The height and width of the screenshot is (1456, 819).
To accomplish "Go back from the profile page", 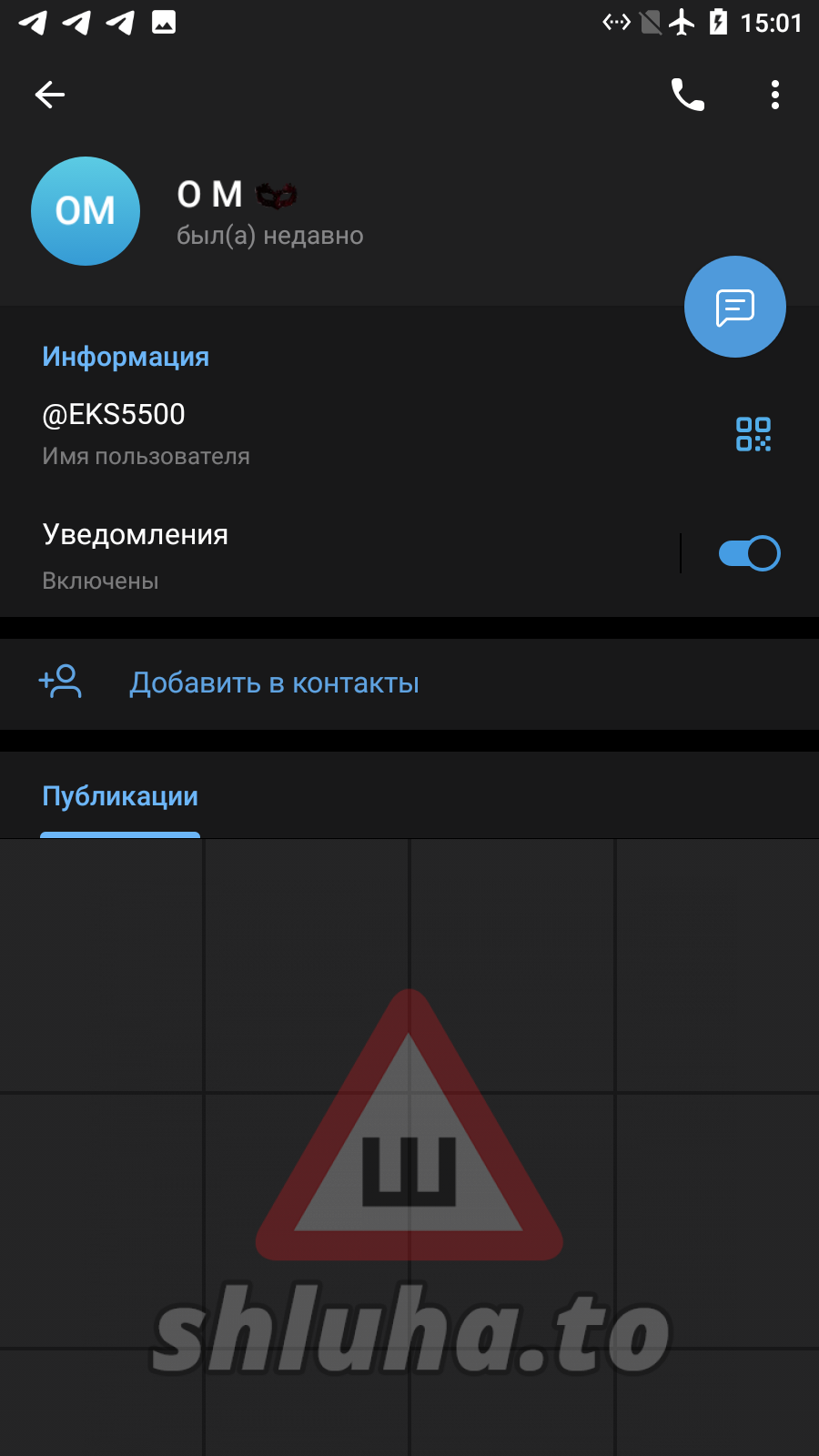I will point(50,95).
